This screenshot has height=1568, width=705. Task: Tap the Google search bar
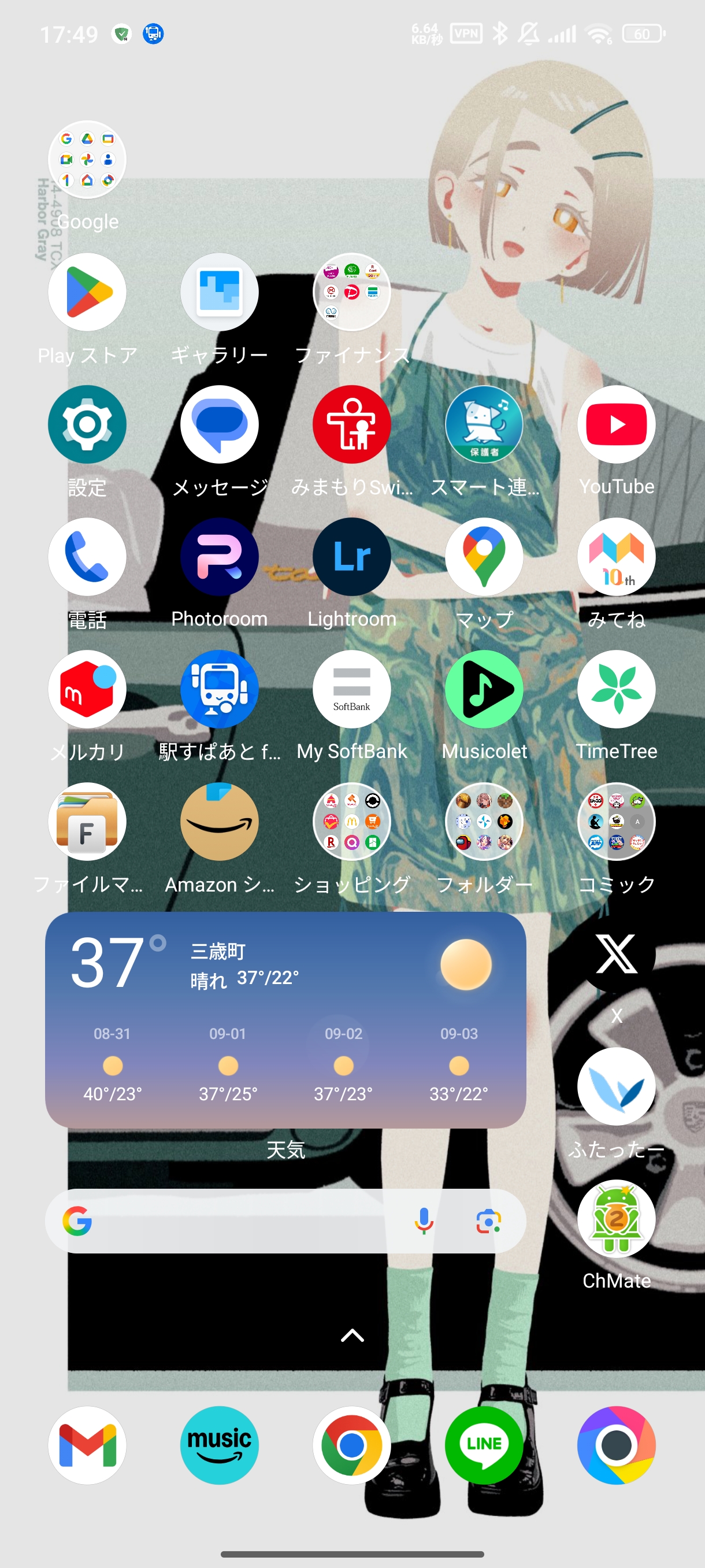click(x=243, y=1221)
